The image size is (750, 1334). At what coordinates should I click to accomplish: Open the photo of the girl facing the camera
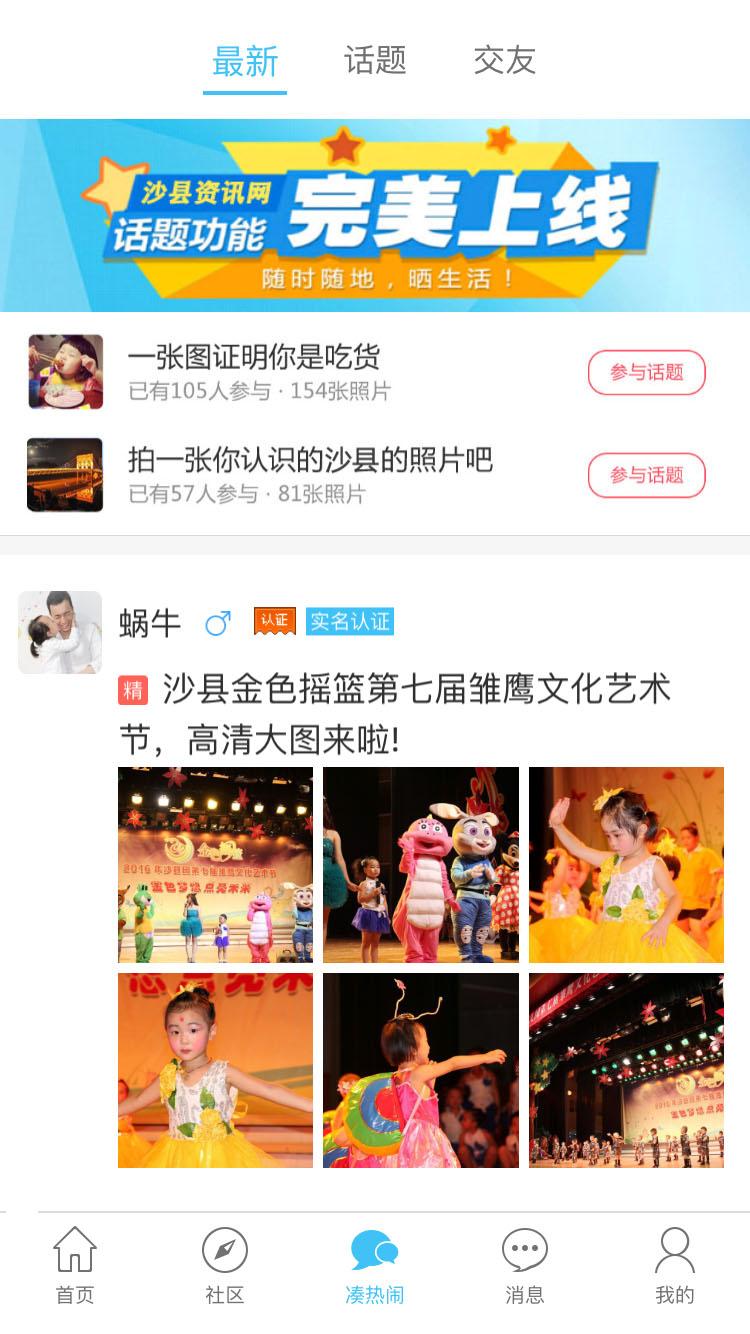click(215, 1070)
